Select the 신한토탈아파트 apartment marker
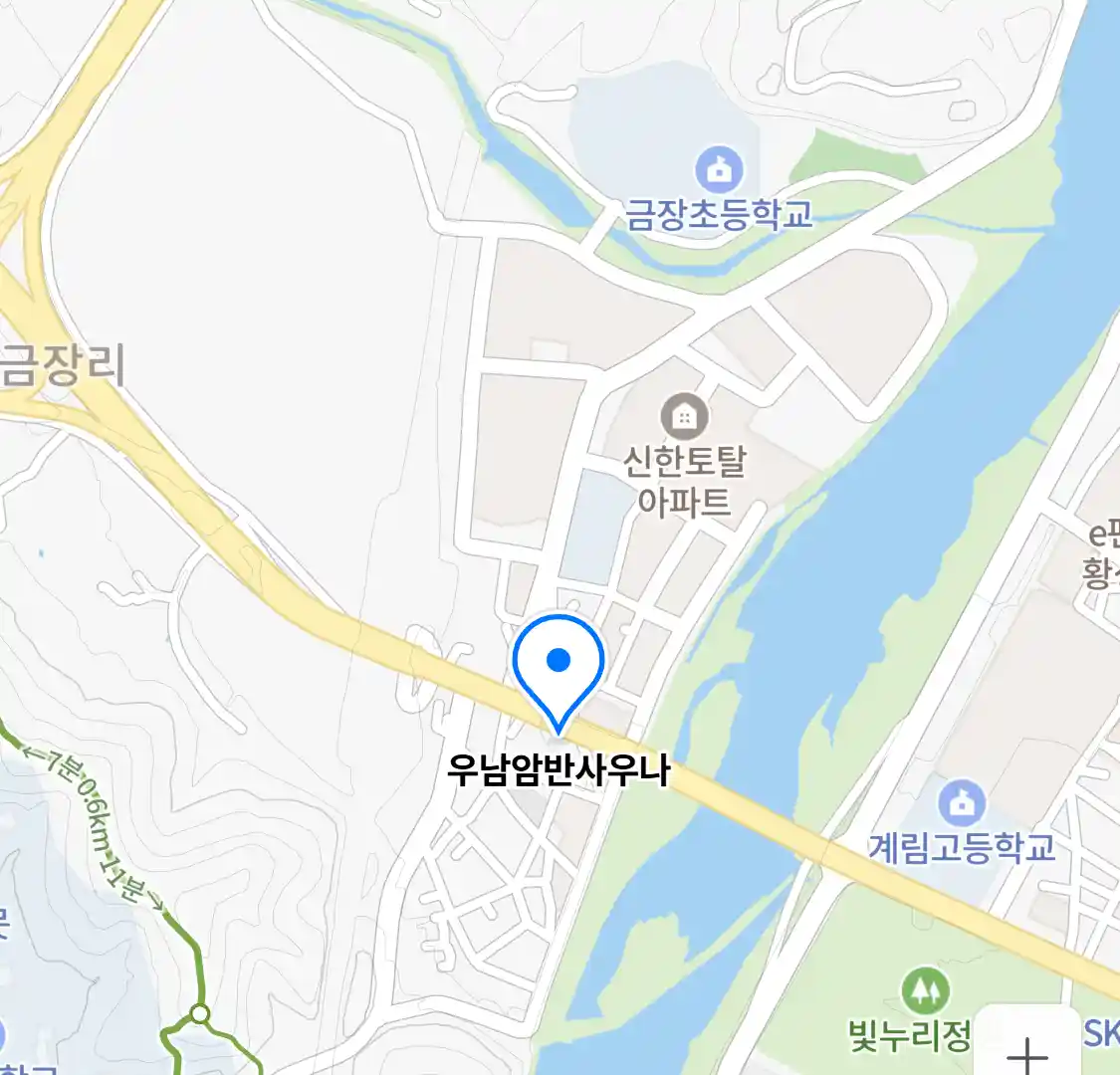This screenshot has height=1075, width=1120. (x=684, y=416)
